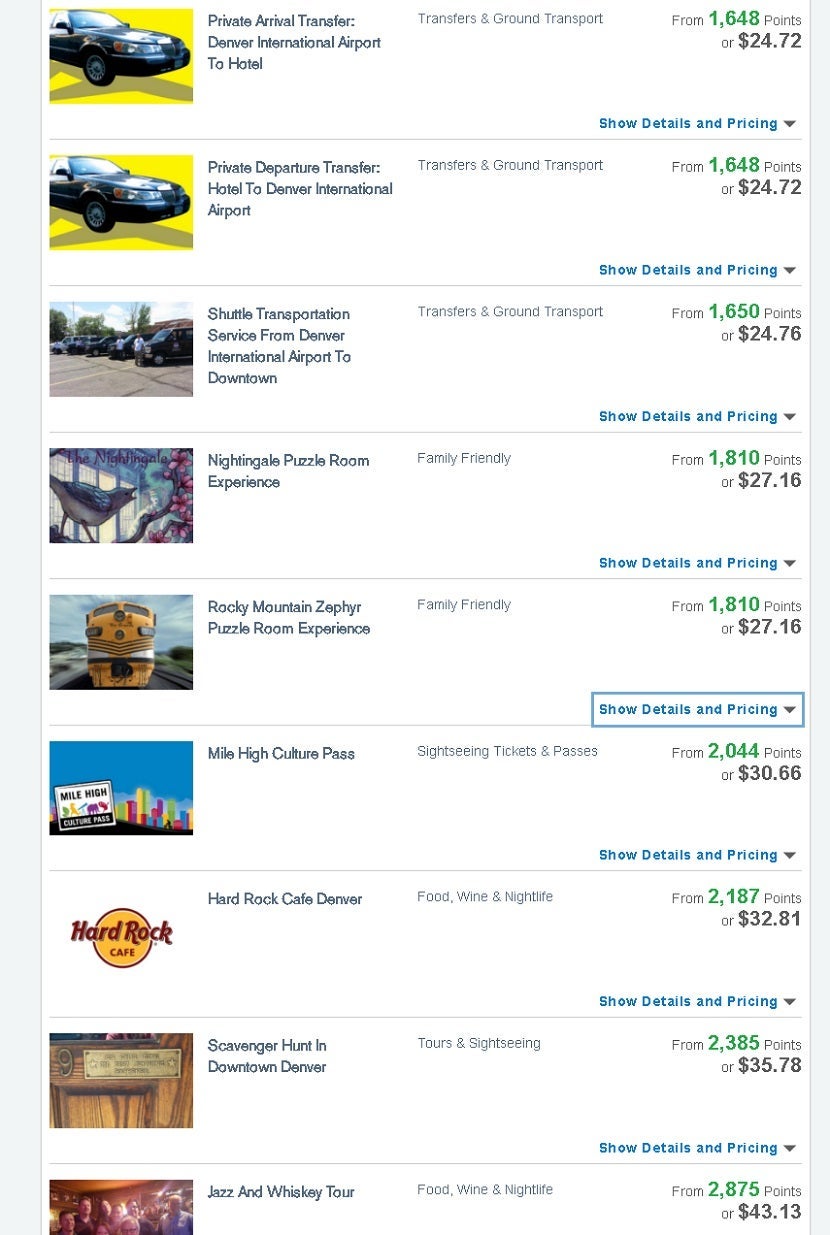Open Scavenger Hunt In Downtown Denver title
The height and width of the screenshot is (1235, 830).
(x=267, y=1056)
